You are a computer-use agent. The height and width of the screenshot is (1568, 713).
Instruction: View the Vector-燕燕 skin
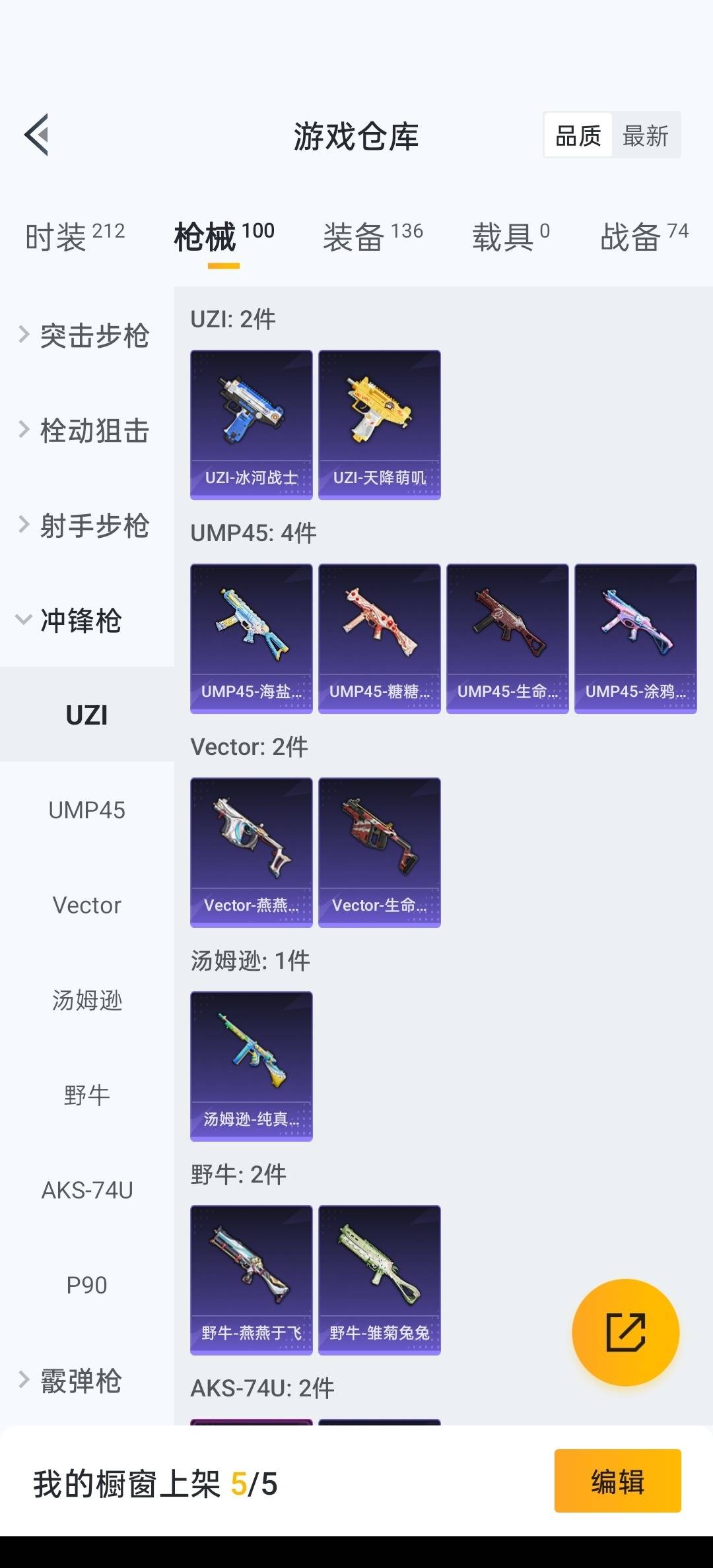tap(251, 851)
